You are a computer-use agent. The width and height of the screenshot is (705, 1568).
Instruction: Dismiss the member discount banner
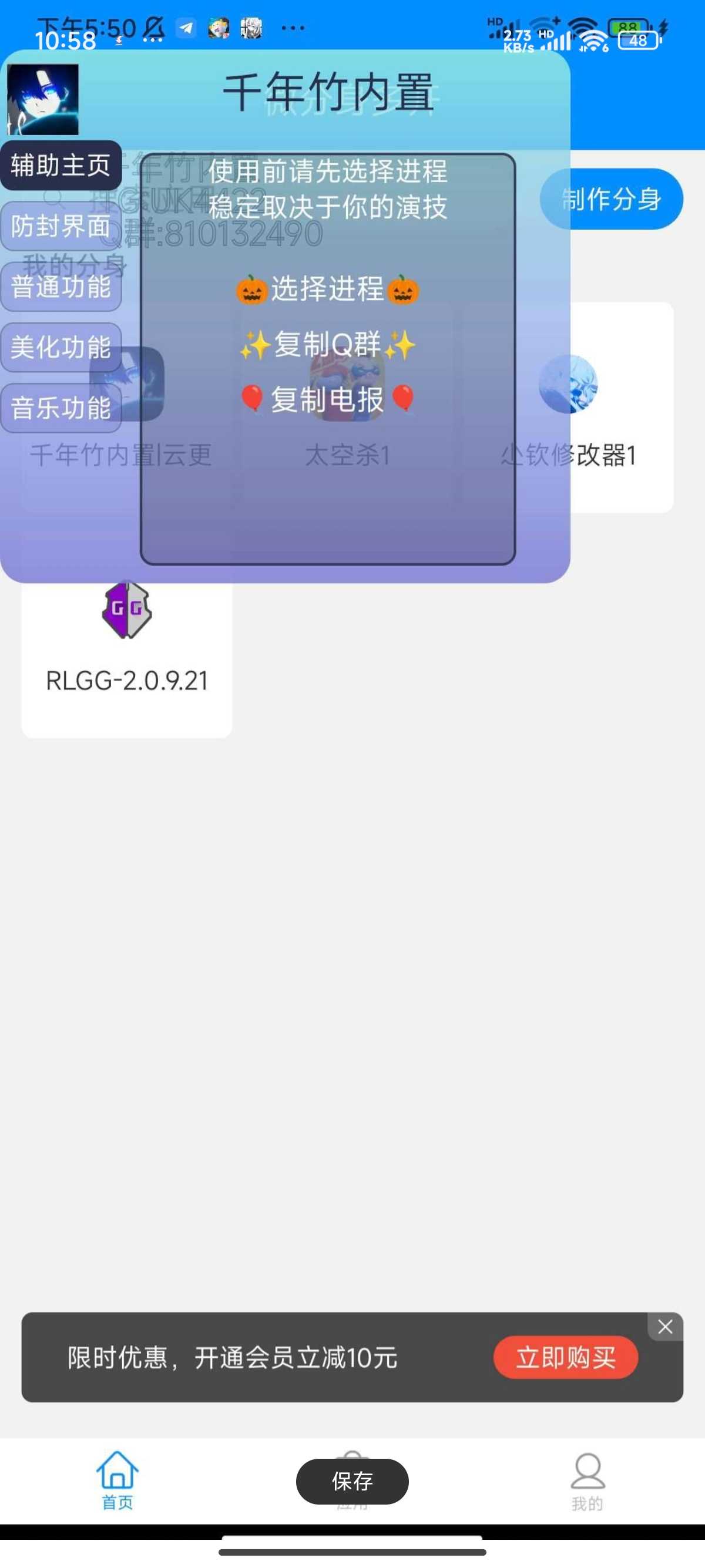665,1327
